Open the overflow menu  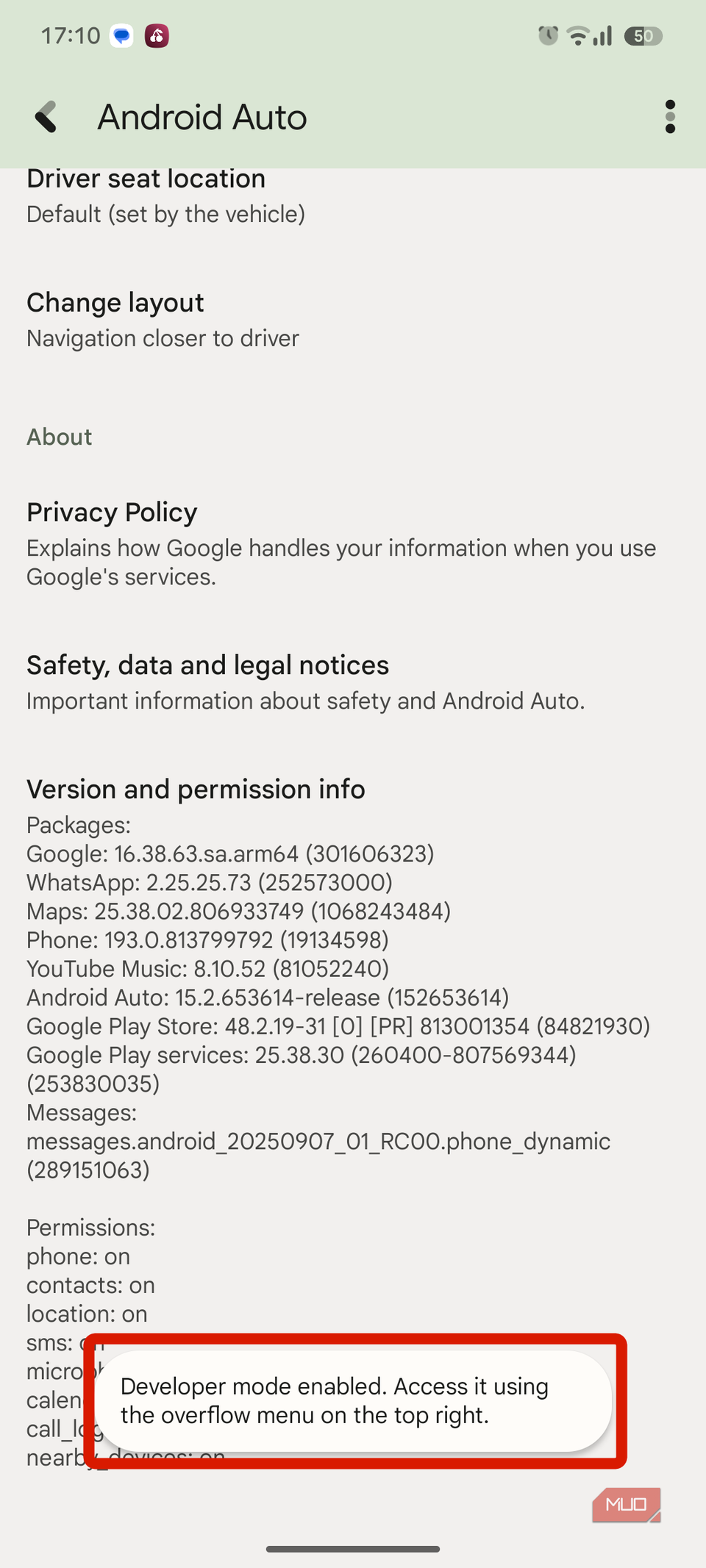[x=669, y=117]
